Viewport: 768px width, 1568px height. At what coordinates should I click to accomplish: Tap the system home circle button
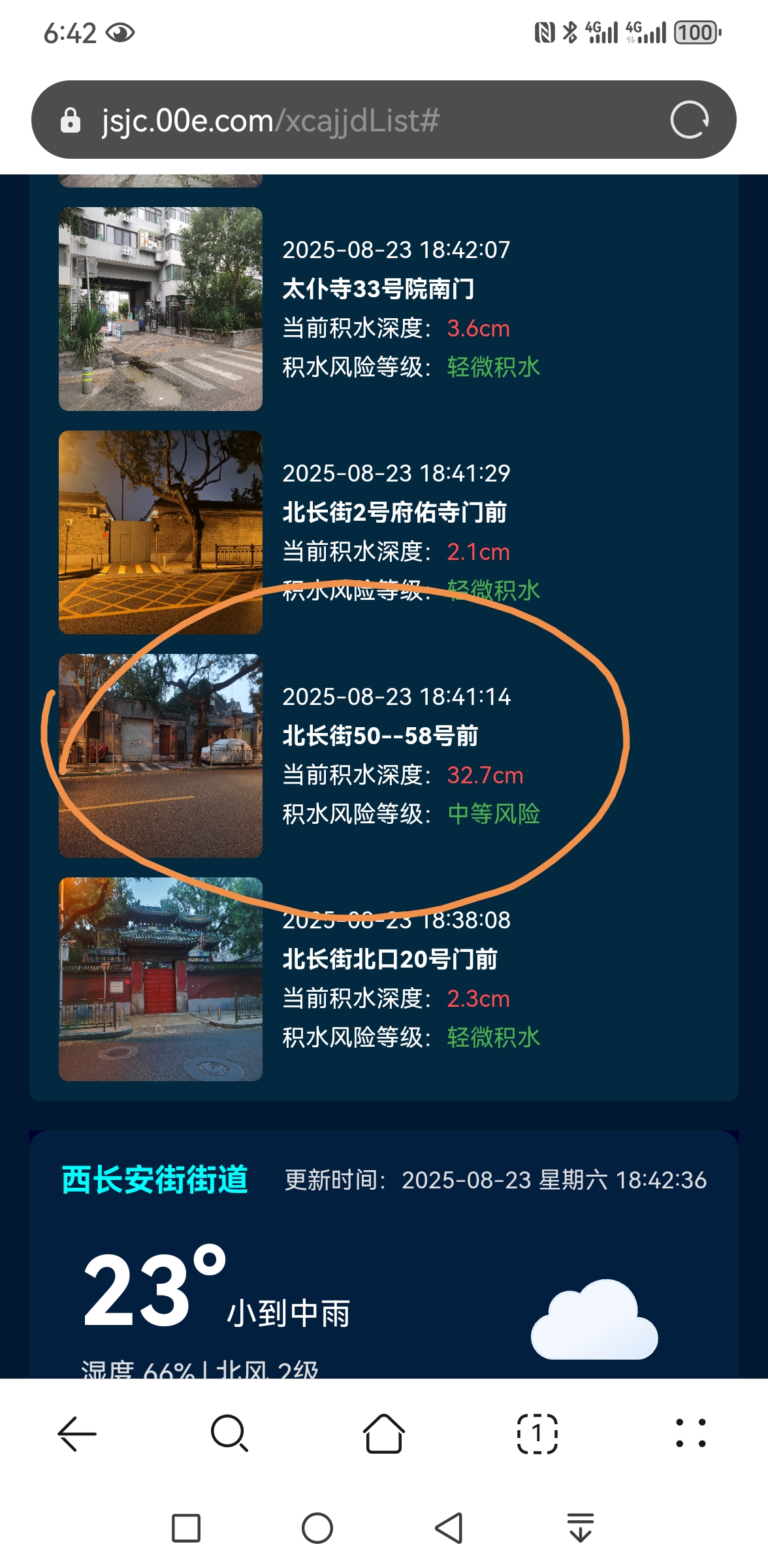317,1528
